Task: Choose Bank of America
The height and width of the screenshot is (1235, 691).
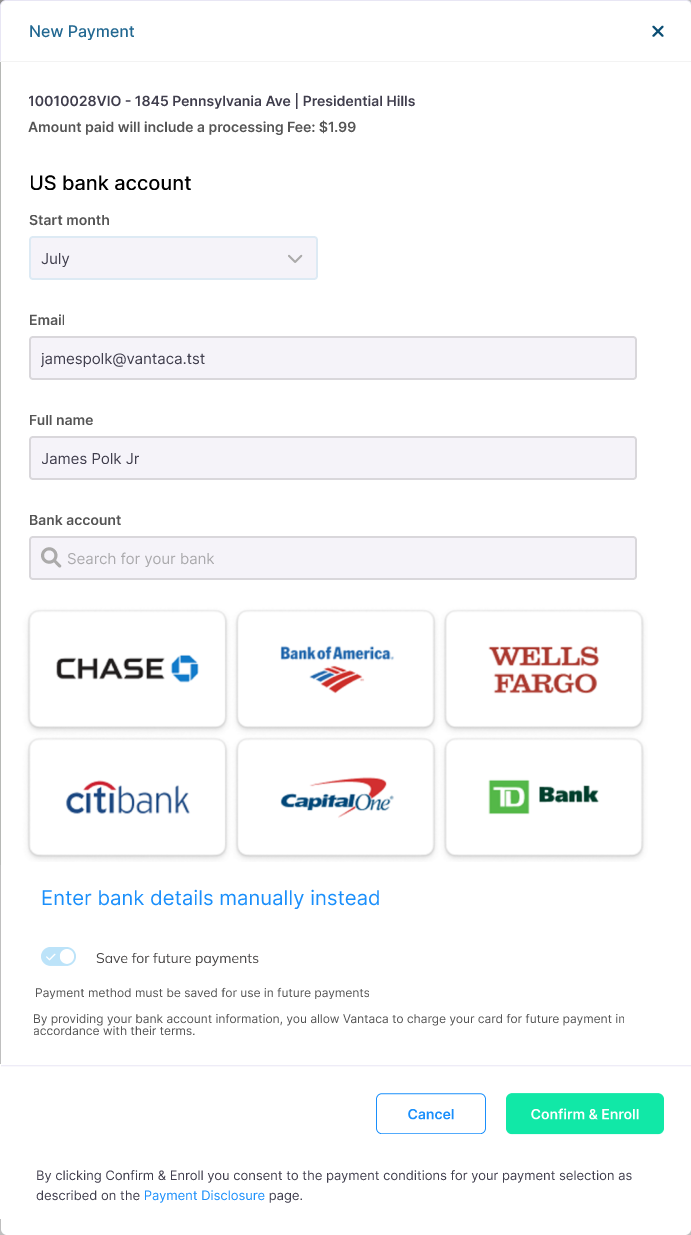Action: (x=335, y=669)
